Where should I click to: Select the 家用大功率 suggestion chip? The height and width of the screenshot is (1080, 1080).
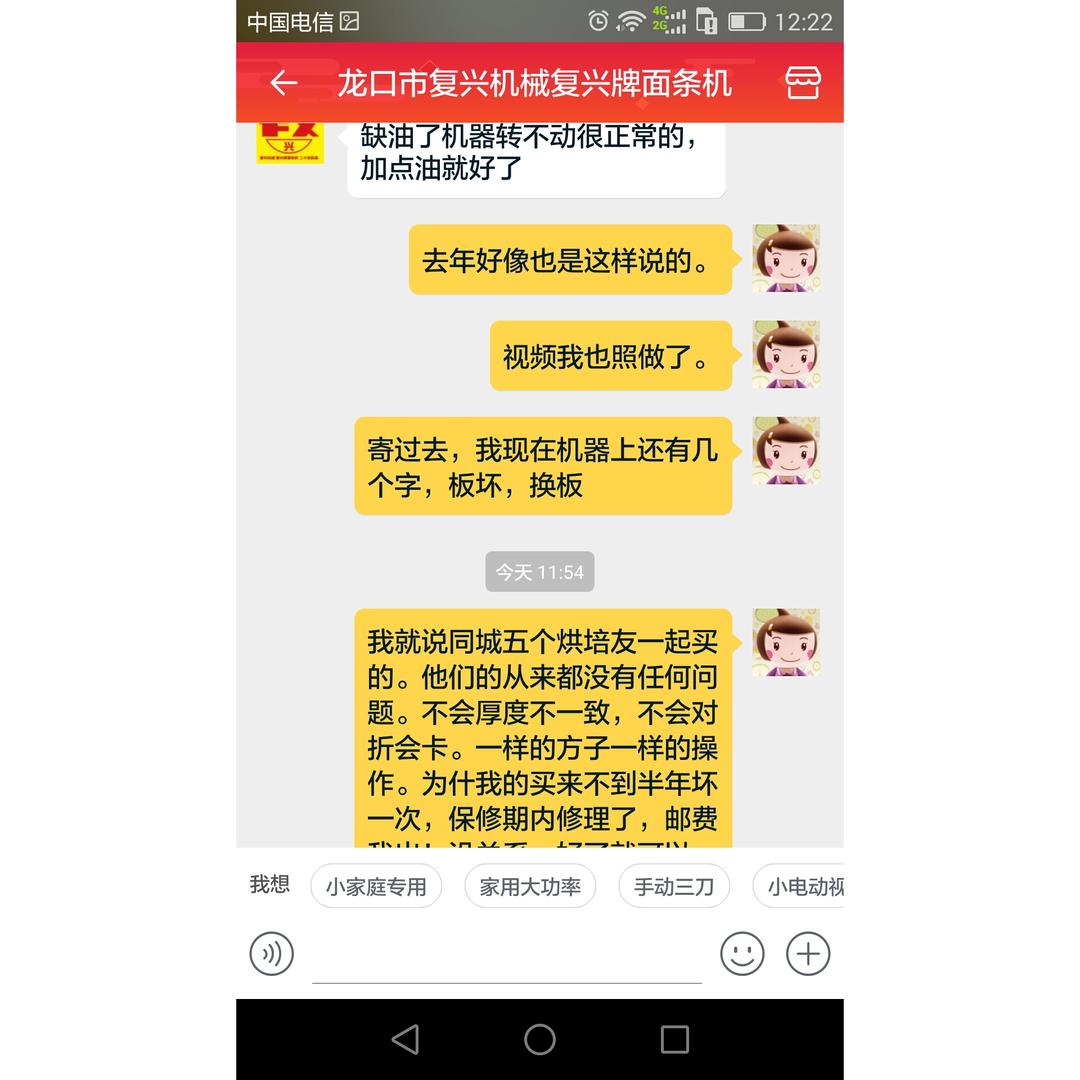click(530, 886)
